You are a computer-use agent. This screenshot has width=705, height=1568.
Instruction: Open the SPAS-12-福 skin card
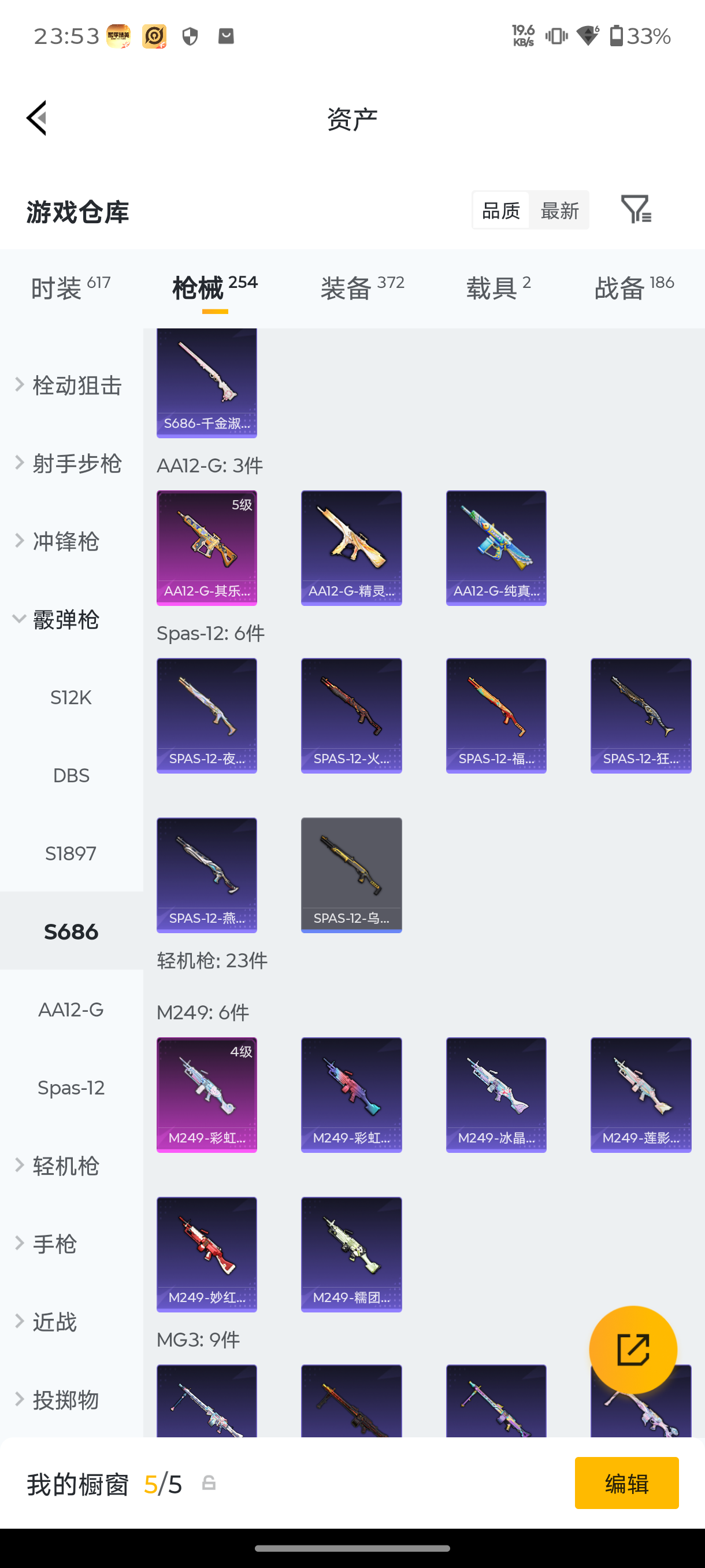coord(496,715)
